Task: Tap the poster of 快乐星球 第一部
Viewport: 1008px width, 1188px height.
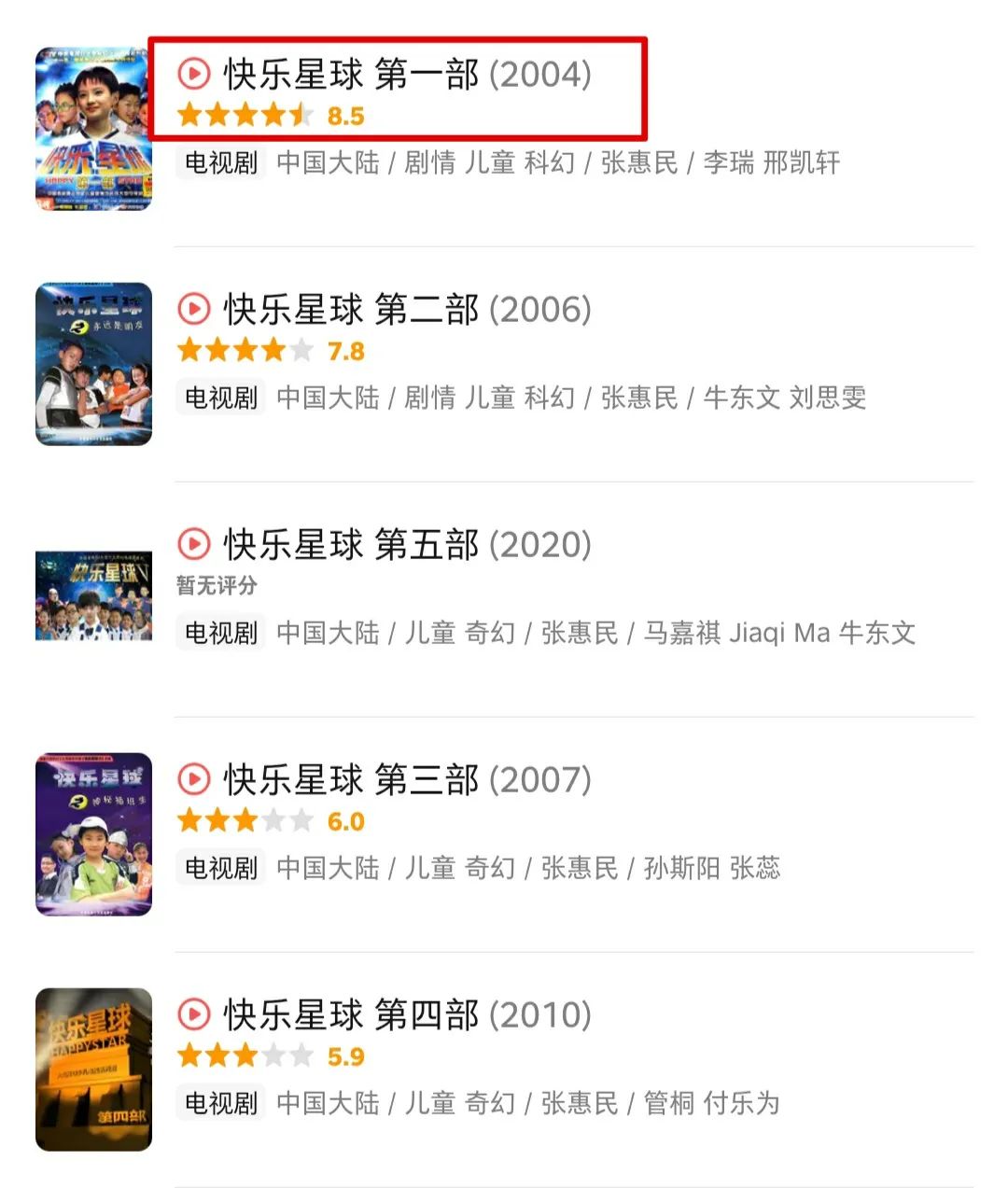Action: (x=93, y=129)
